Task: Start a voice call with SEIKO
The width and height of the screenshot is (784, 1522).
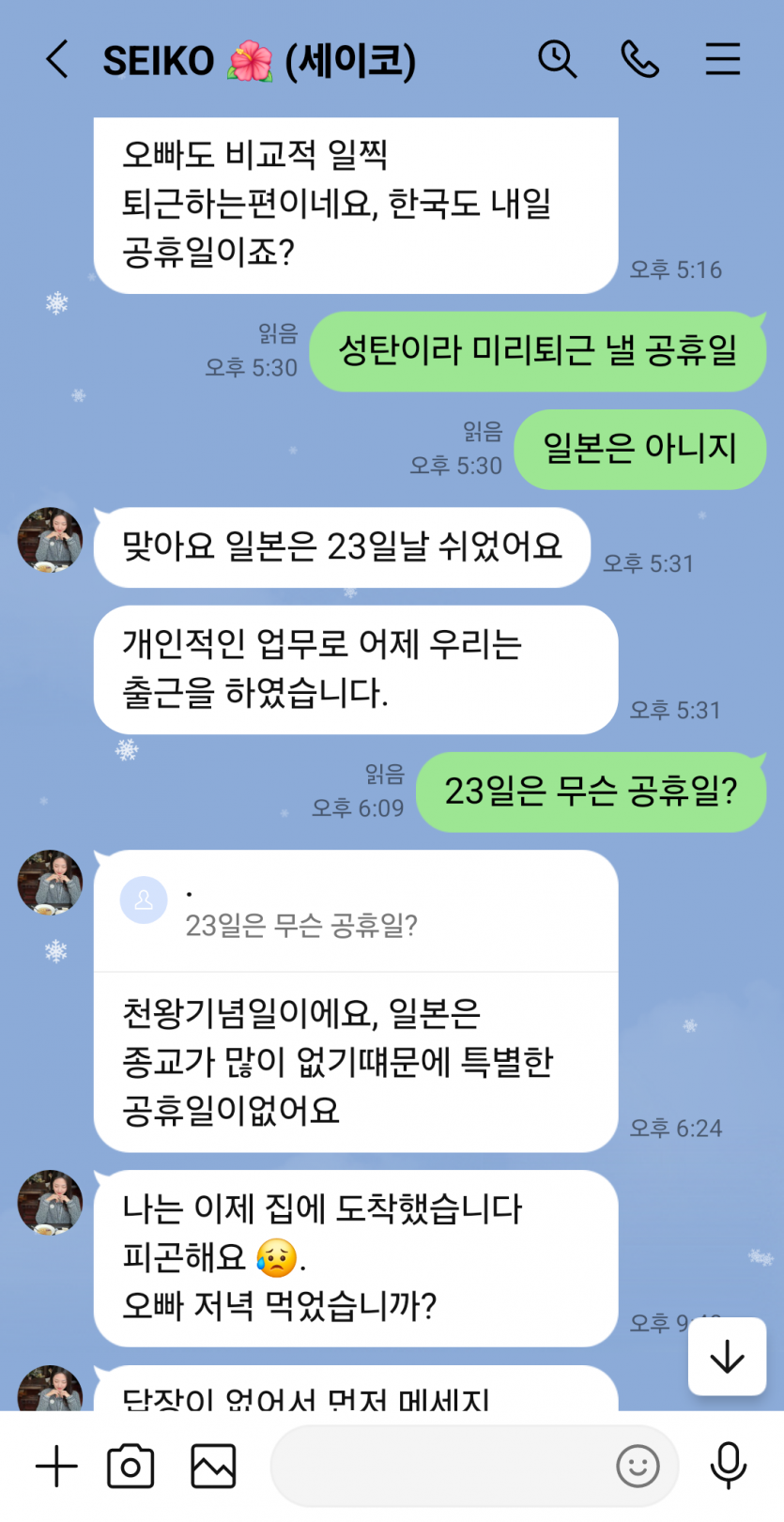Action: point(639,59)
